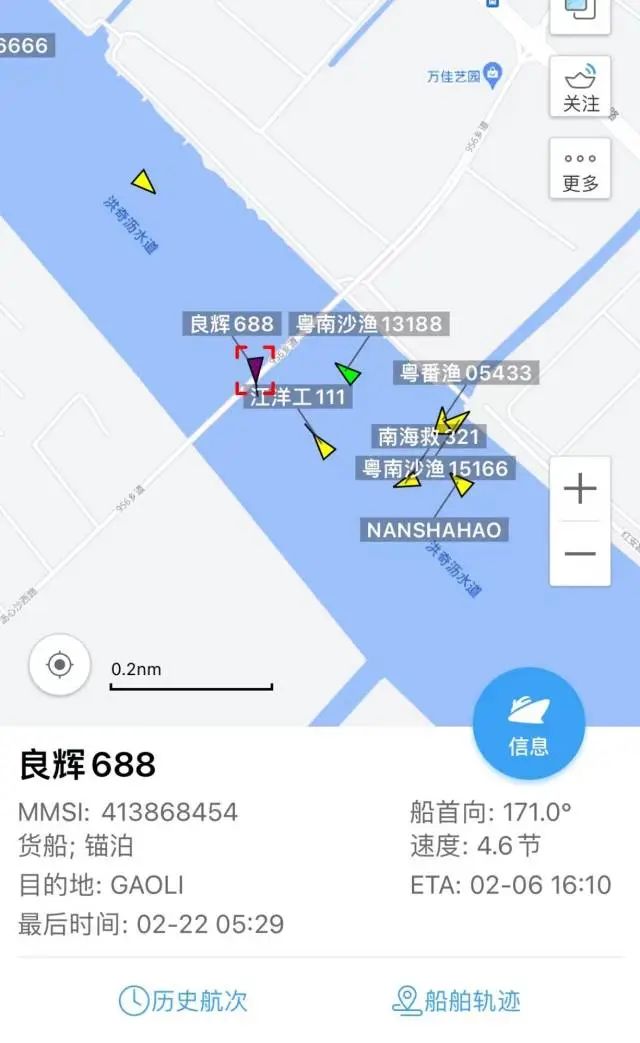This screenshot has height=1043, width=640.
Task: Select the ship NANSHAHAO
Action: pyautogui.click(x=461, y=484)
